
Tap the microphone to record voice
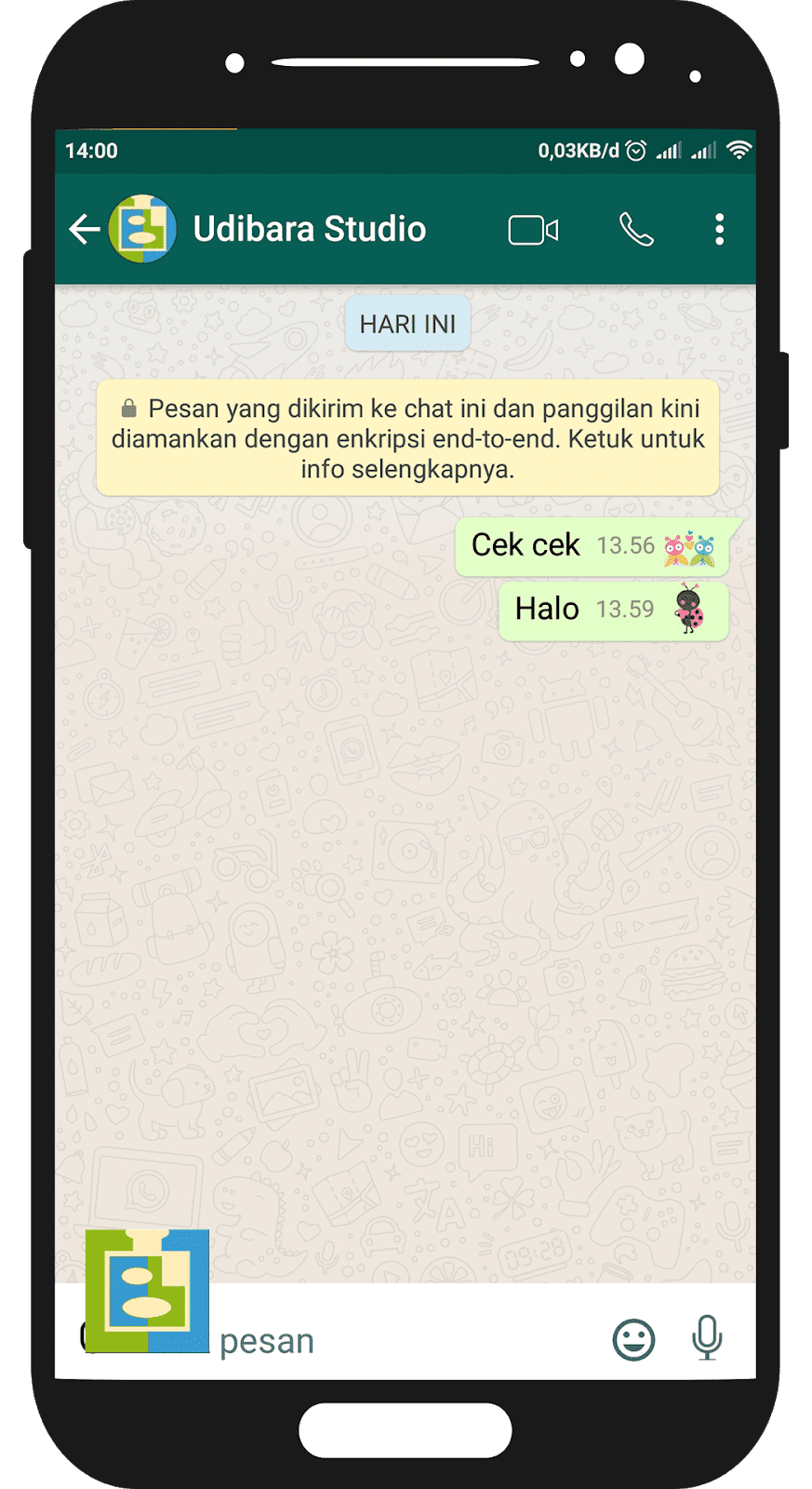click(707, 1338)
